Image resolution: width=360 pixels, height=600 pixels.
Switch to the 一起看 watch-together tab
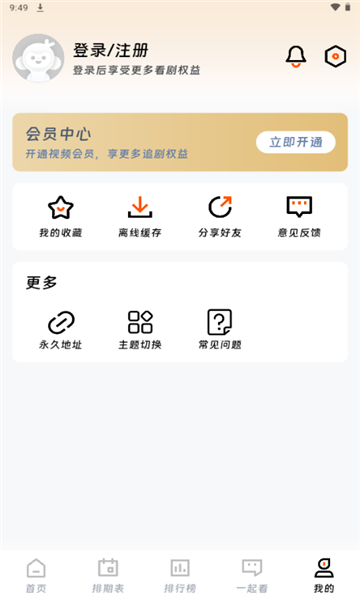[x=252, y=576]
